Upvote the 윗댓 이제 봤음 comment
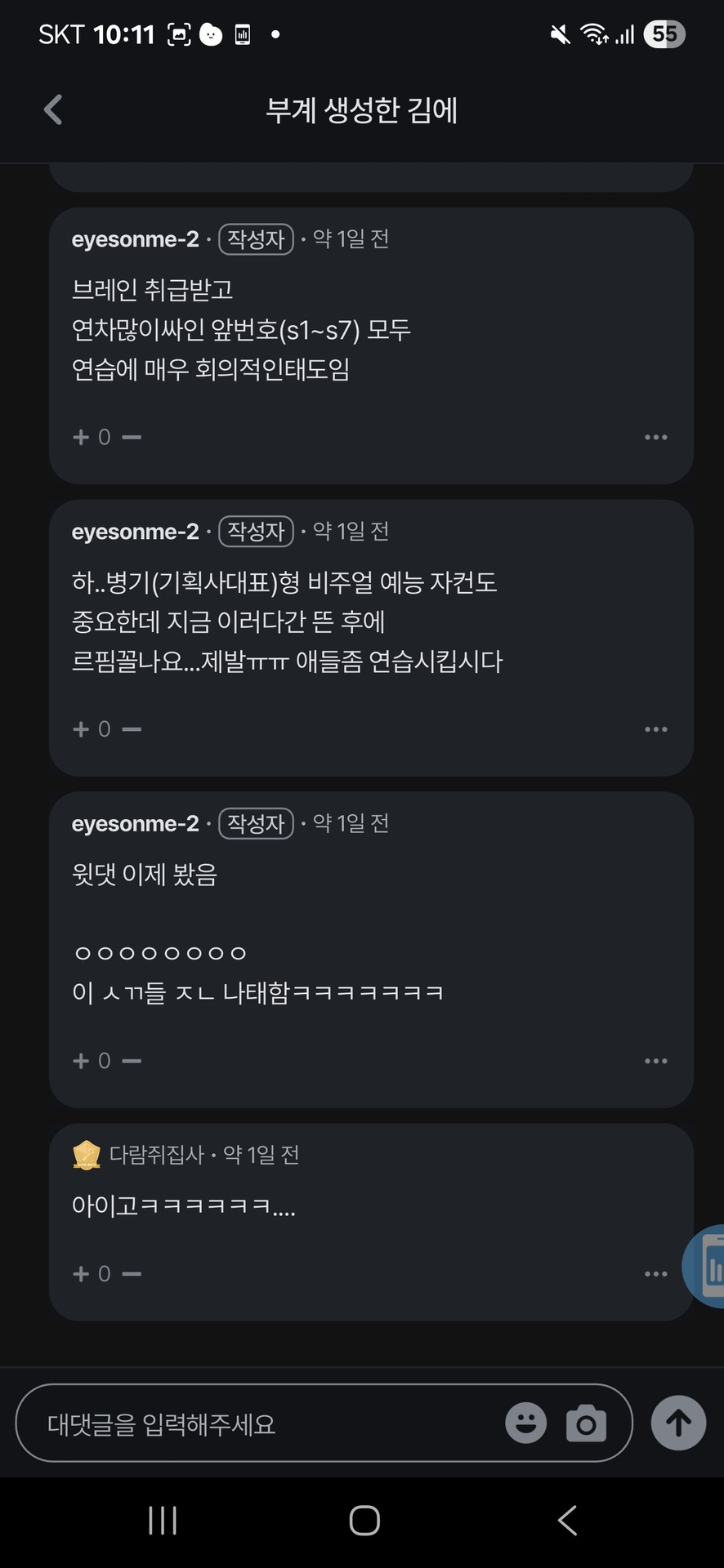Screen dimensions: 724x1568 pos(81,1061)
